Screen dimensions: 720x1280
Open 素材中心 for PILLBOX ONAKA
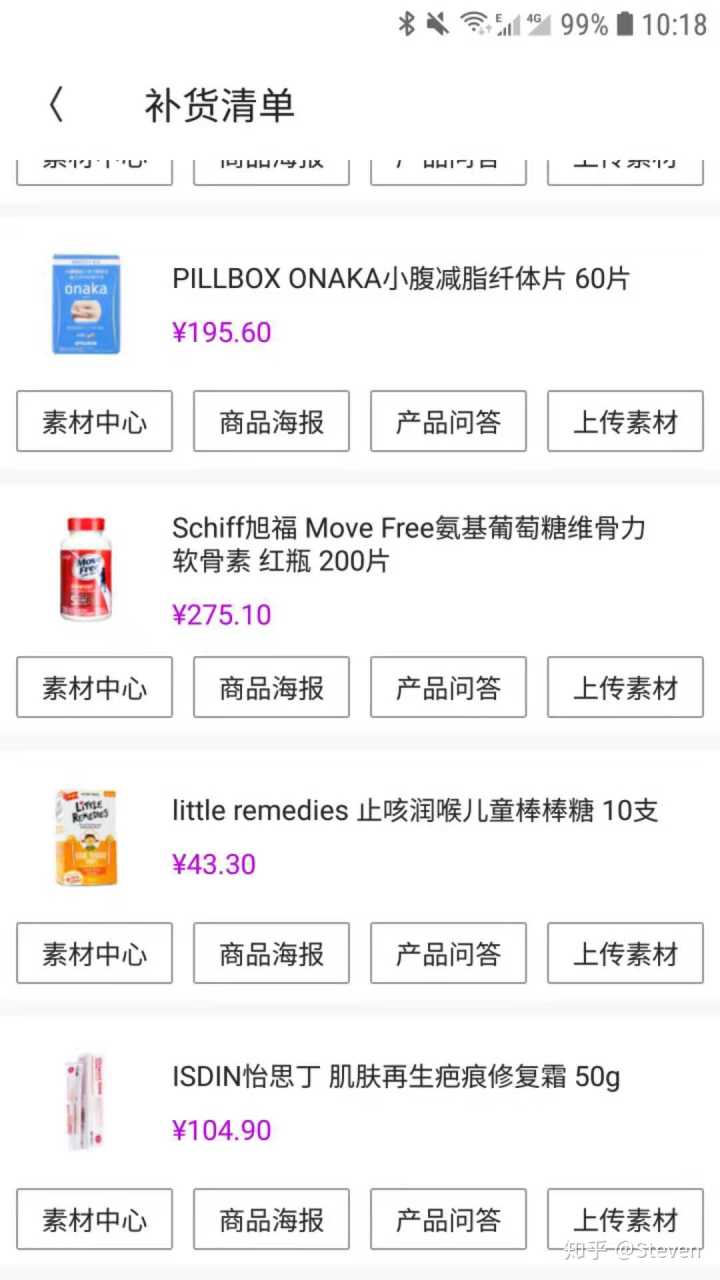coord(94,422)
